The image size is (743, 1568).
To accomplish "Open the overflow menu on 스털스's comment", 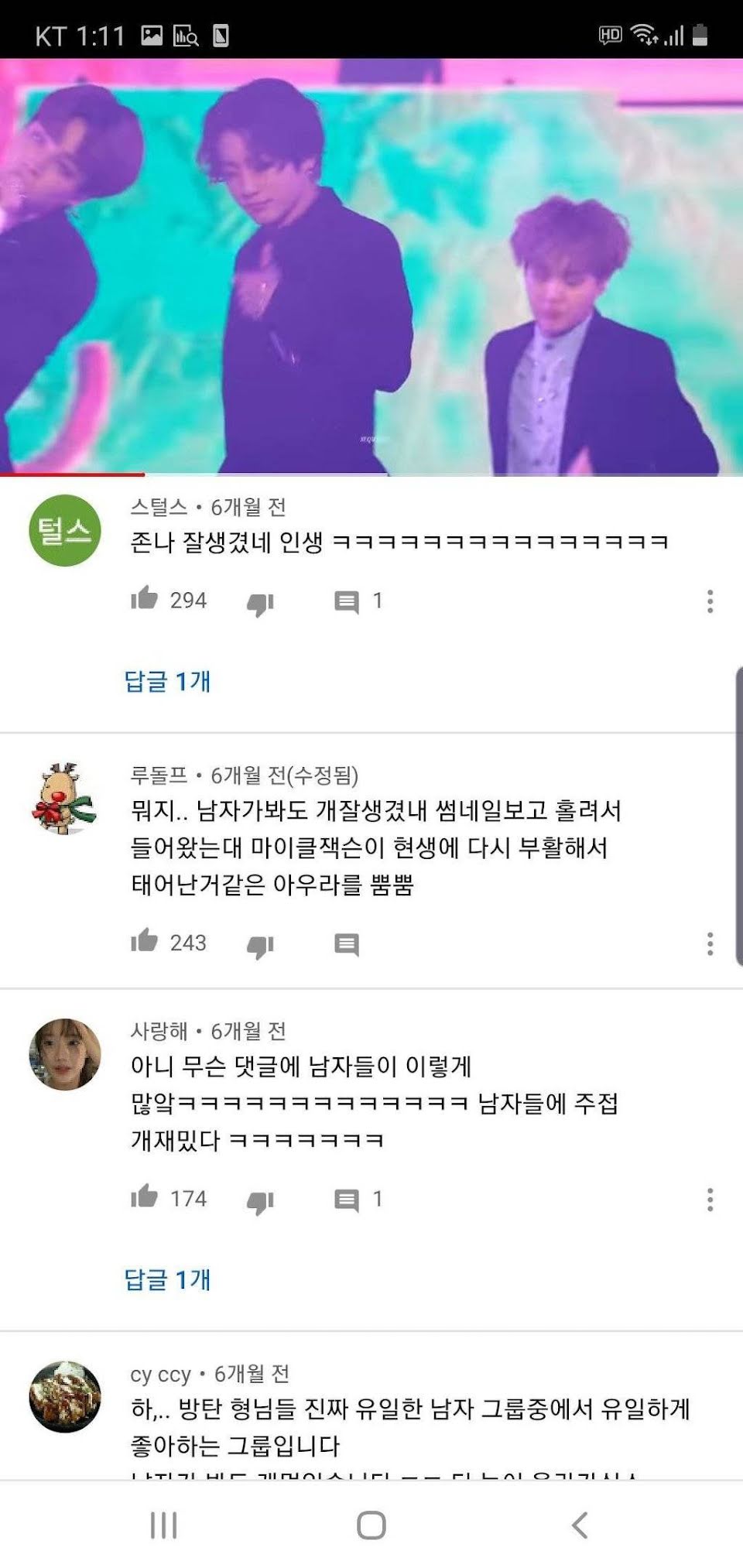I will (710, 601).
